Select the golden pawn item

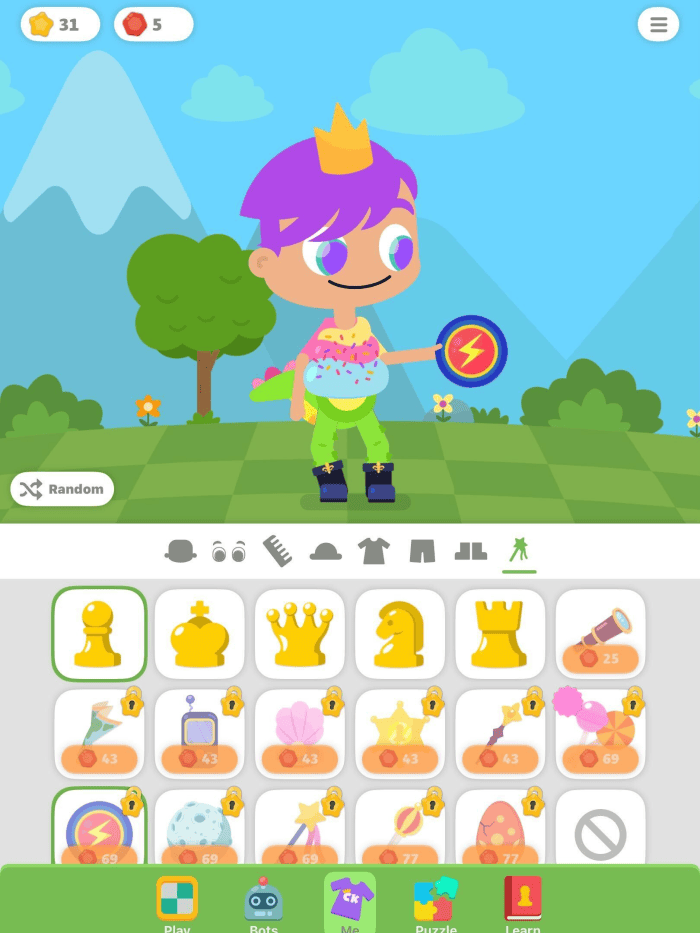pyautogui.click(x=99, y=634)
